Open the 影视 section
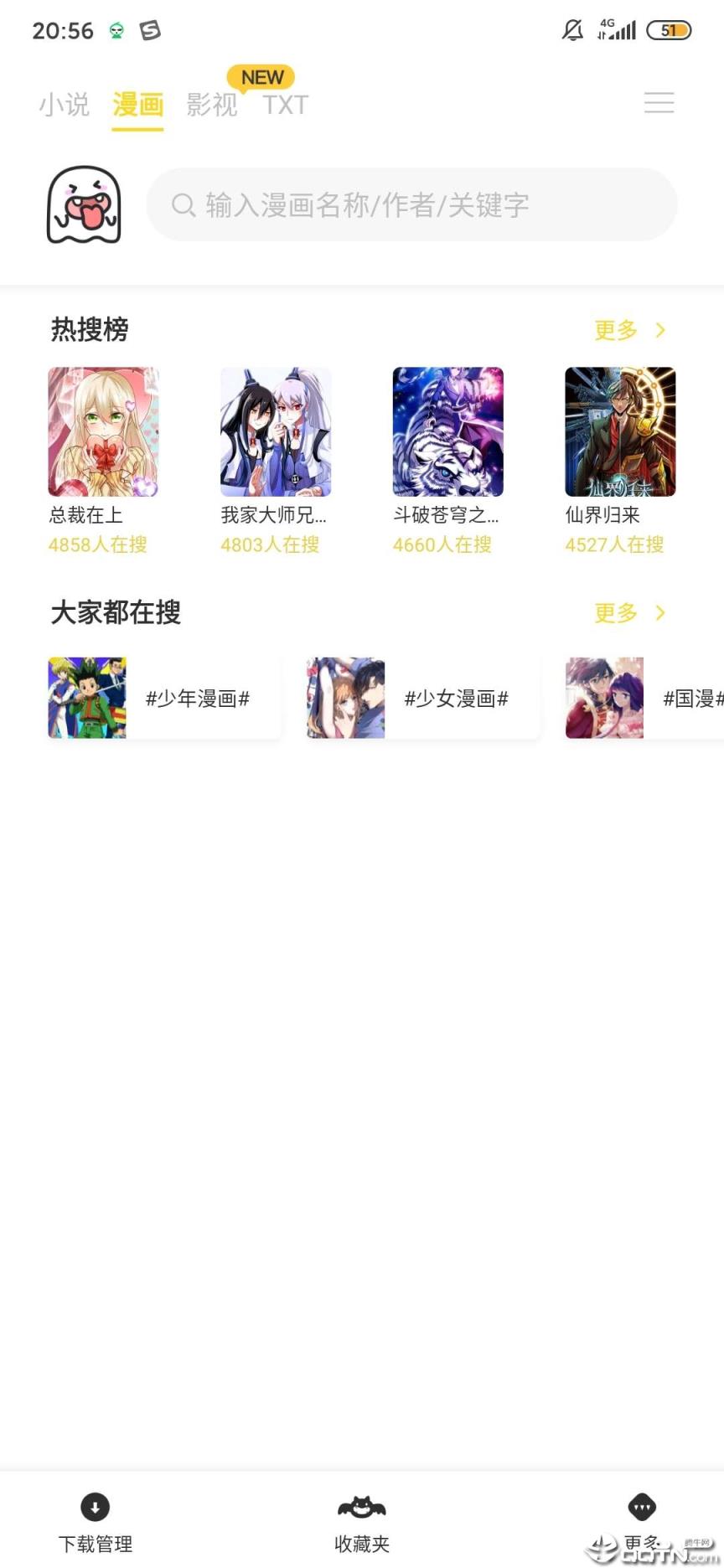The height and width of the screenshot is (1568, 724). point(211,104)
